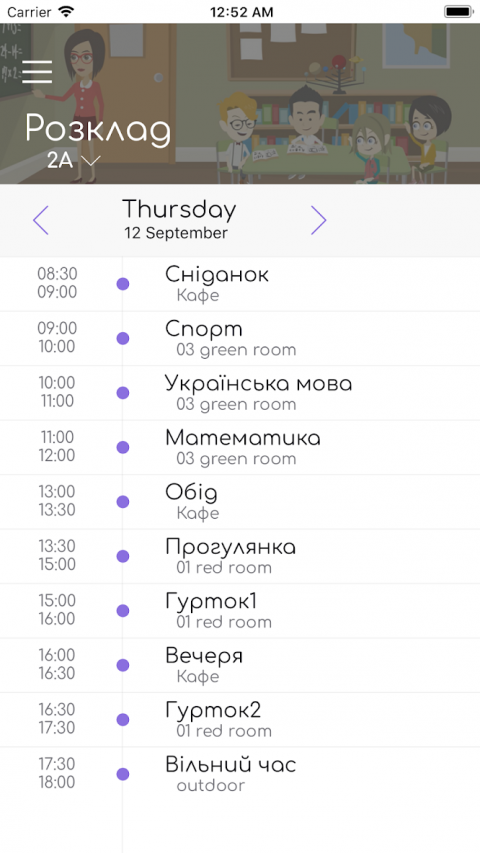Open the Вільний час entry

(x=240, y=774)
